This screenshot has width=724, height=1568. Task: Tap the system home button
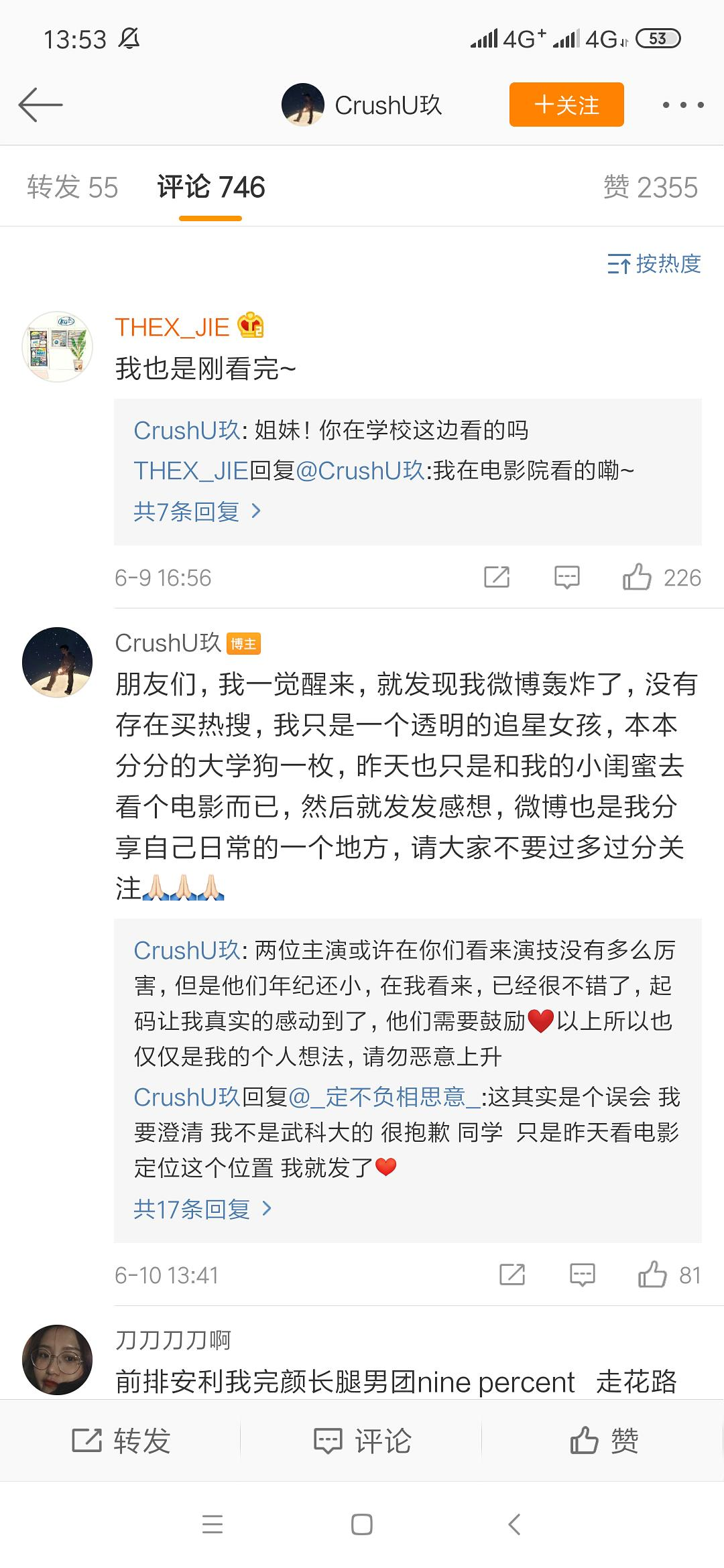(362, 1525)
